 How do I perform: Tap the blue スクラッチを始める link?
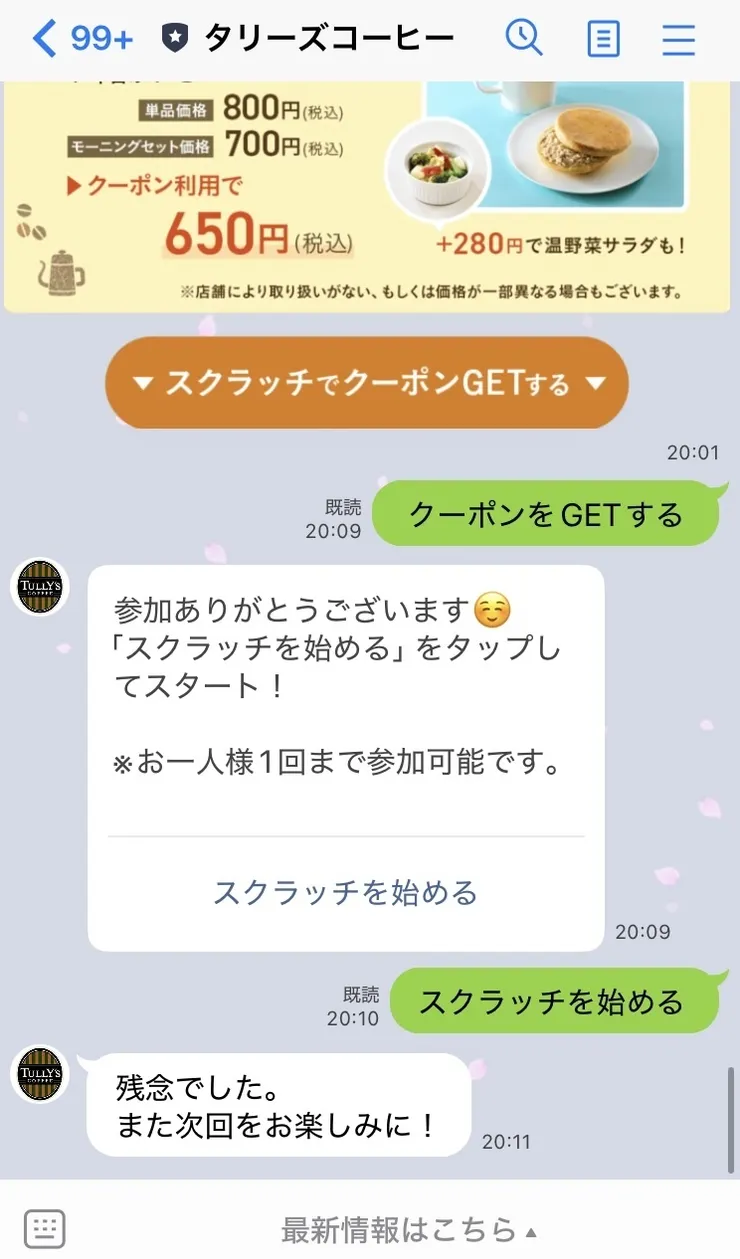click(x=346, y=890)
